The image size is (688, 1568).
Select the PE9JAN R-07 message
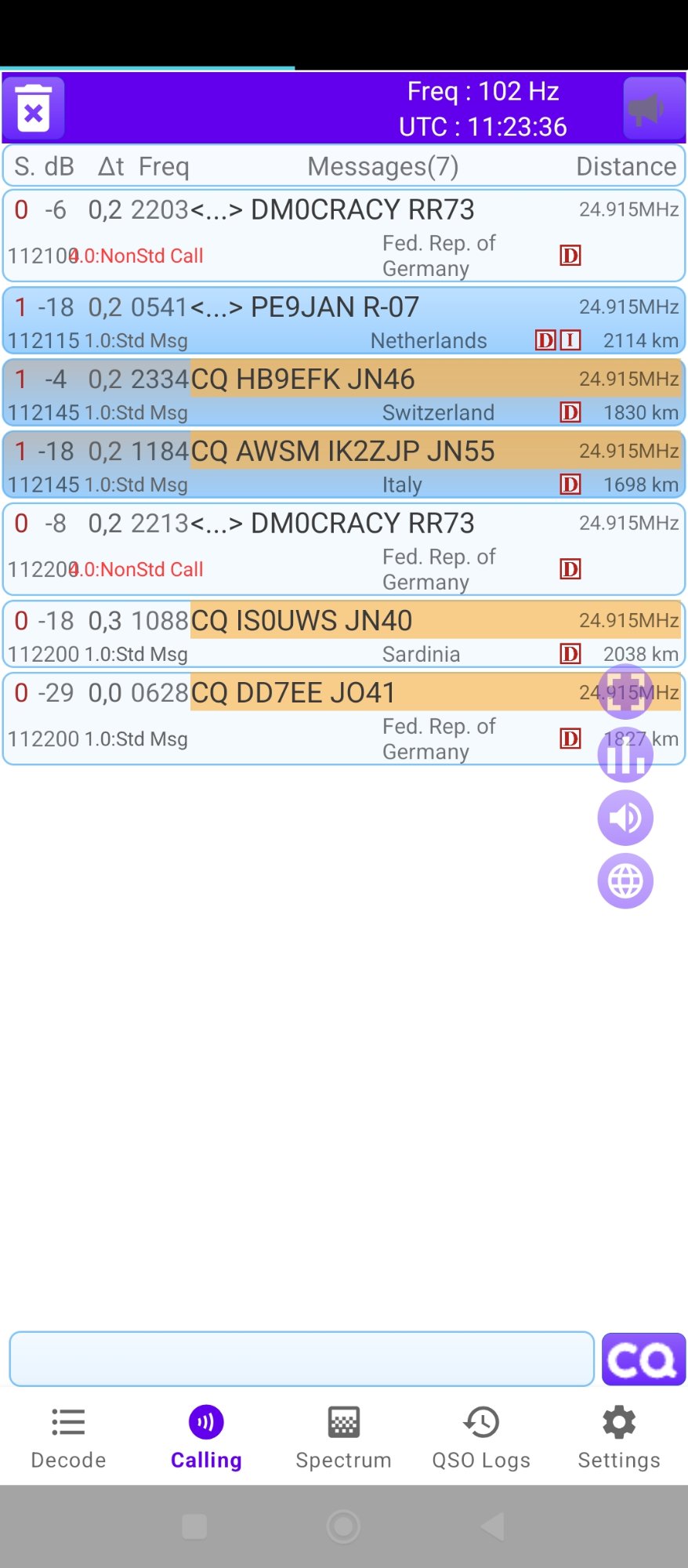(x=344, y=321)
